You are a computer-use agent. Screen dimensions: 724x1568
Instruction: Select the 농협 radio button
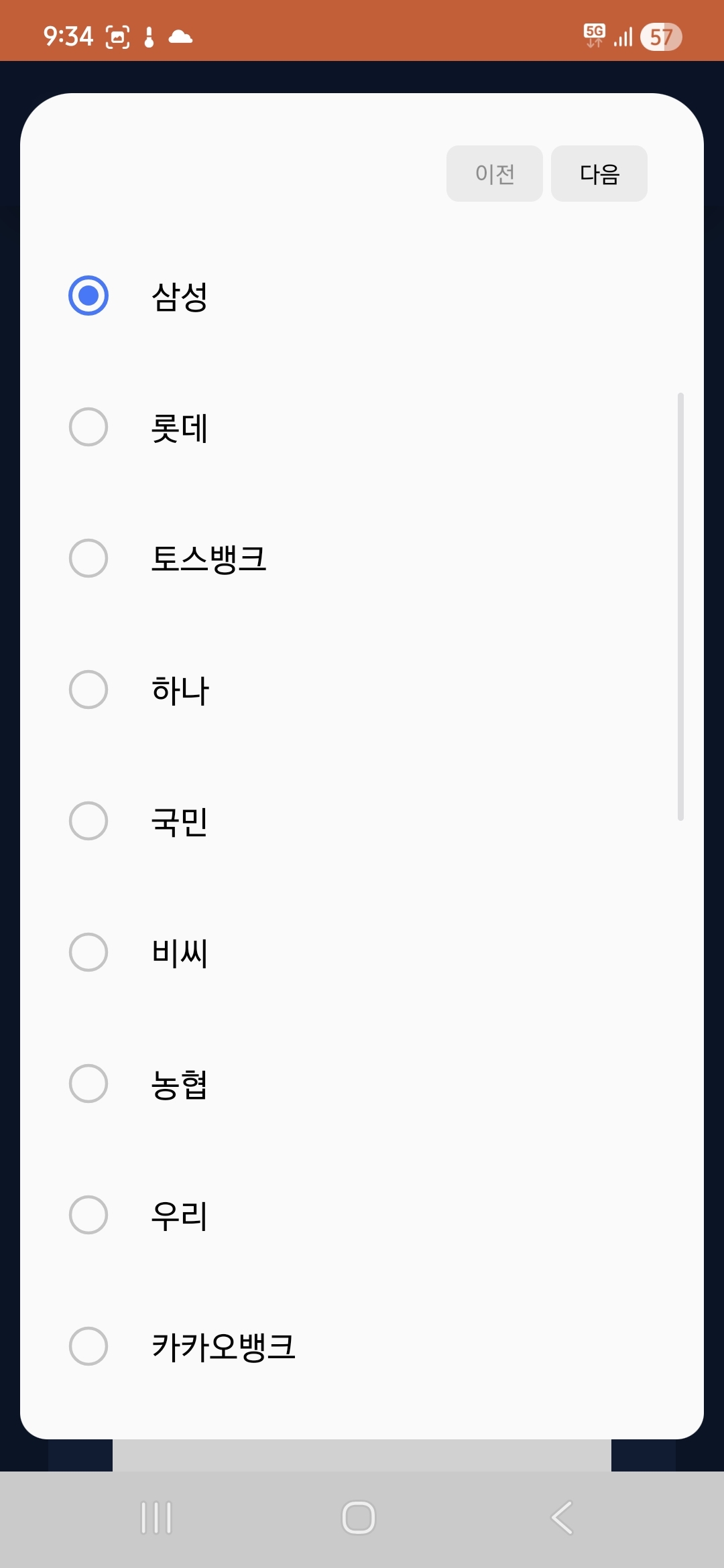(88, 1084)
